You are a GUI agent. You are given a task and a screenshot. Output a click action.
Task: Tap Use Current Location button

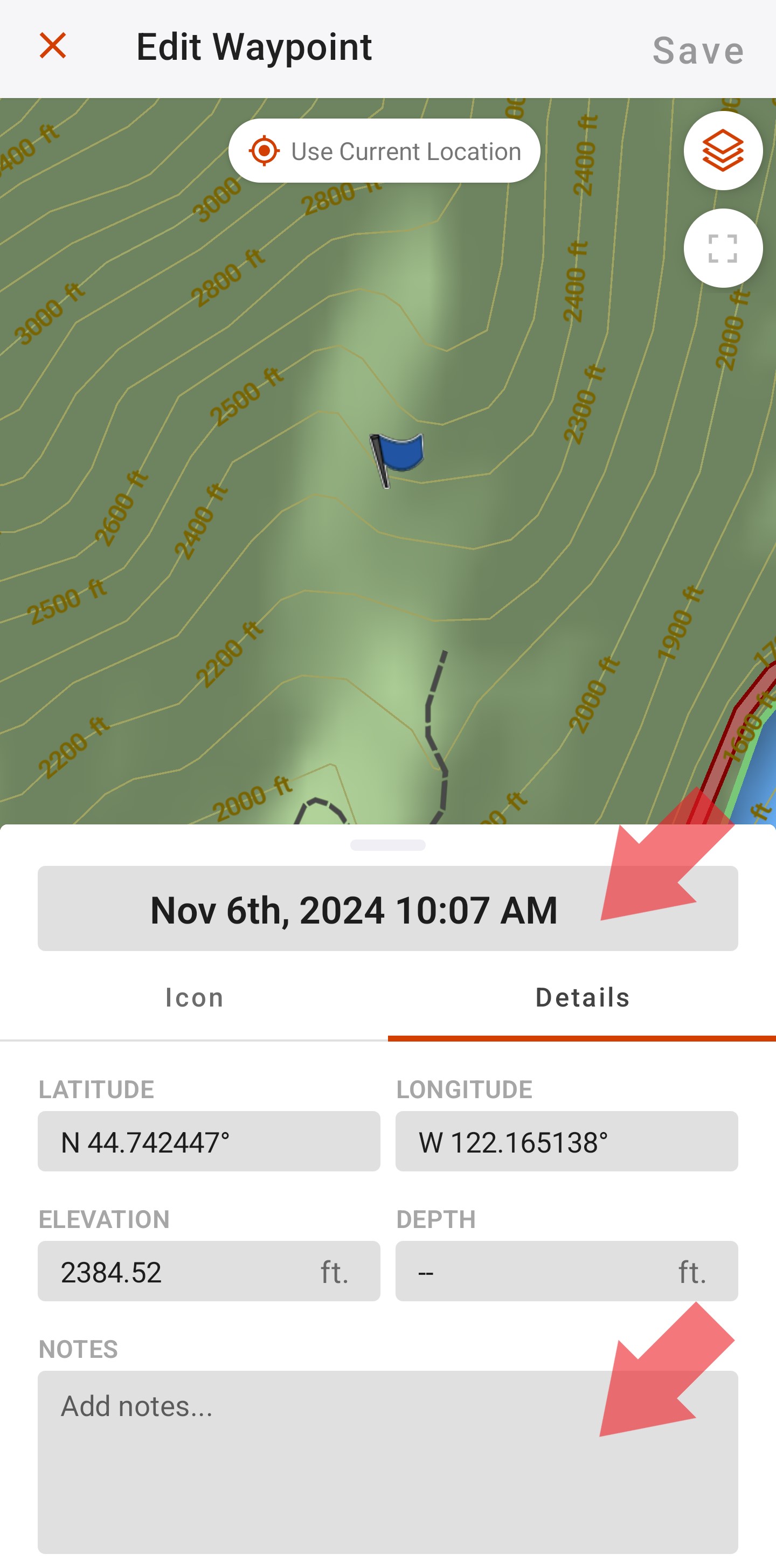tap(384, 151)
